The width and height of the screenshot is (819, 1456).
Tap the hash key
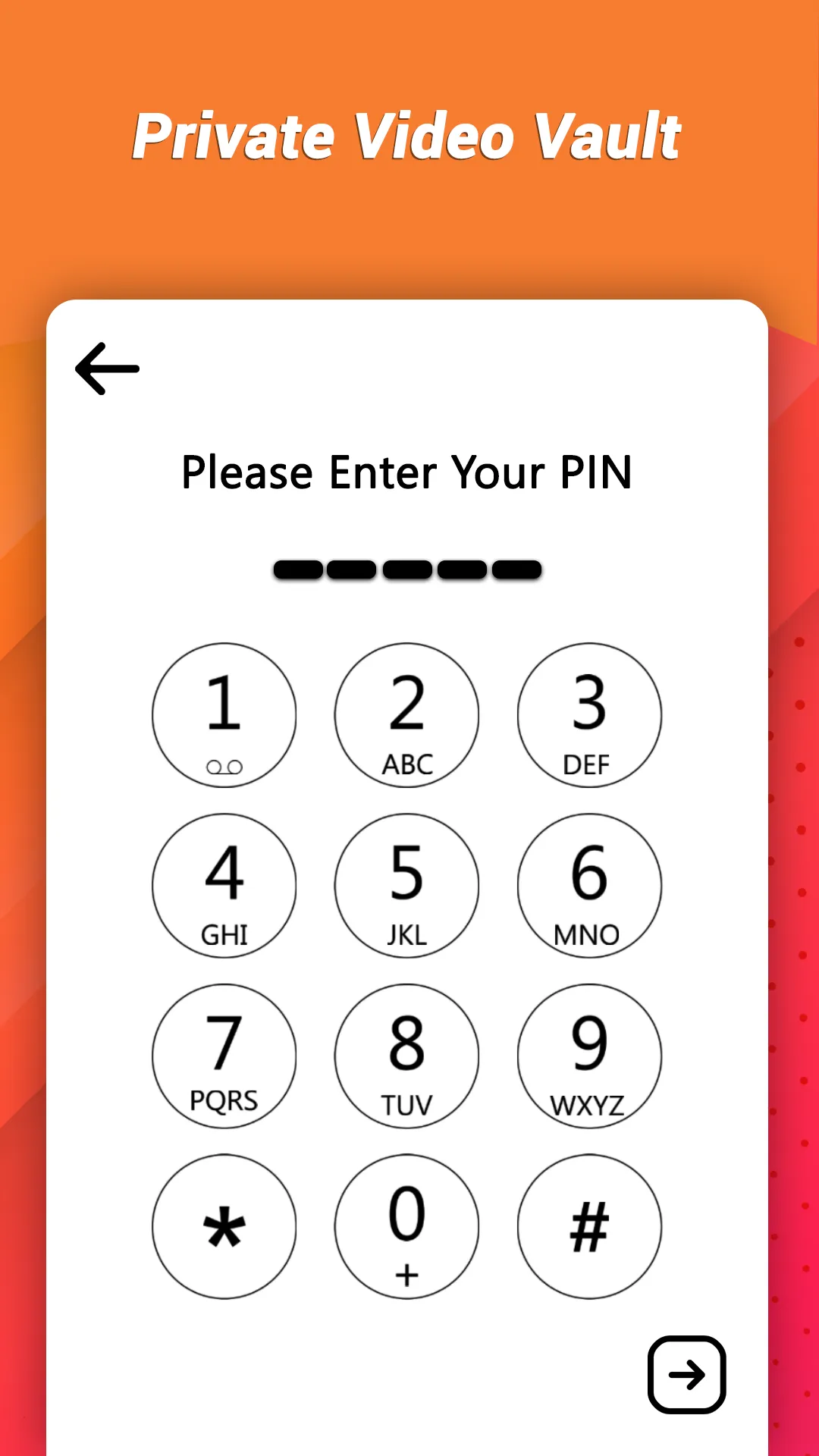coord(589,1226)
